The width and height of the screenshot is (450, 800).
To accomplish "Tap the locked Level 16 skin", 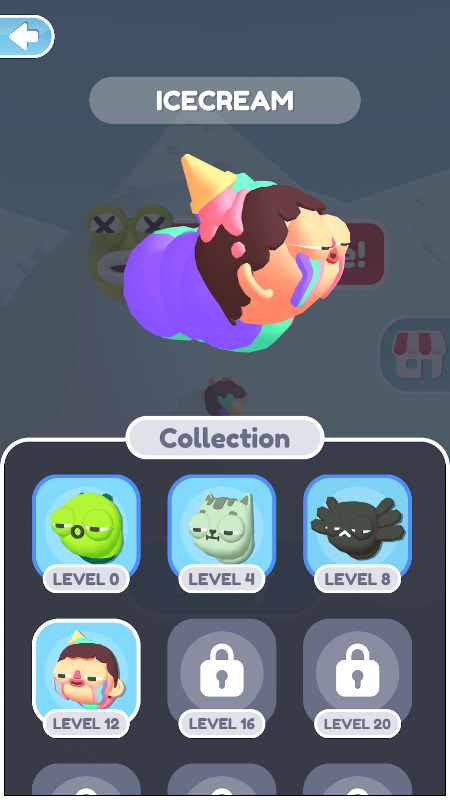I will 222,678.
